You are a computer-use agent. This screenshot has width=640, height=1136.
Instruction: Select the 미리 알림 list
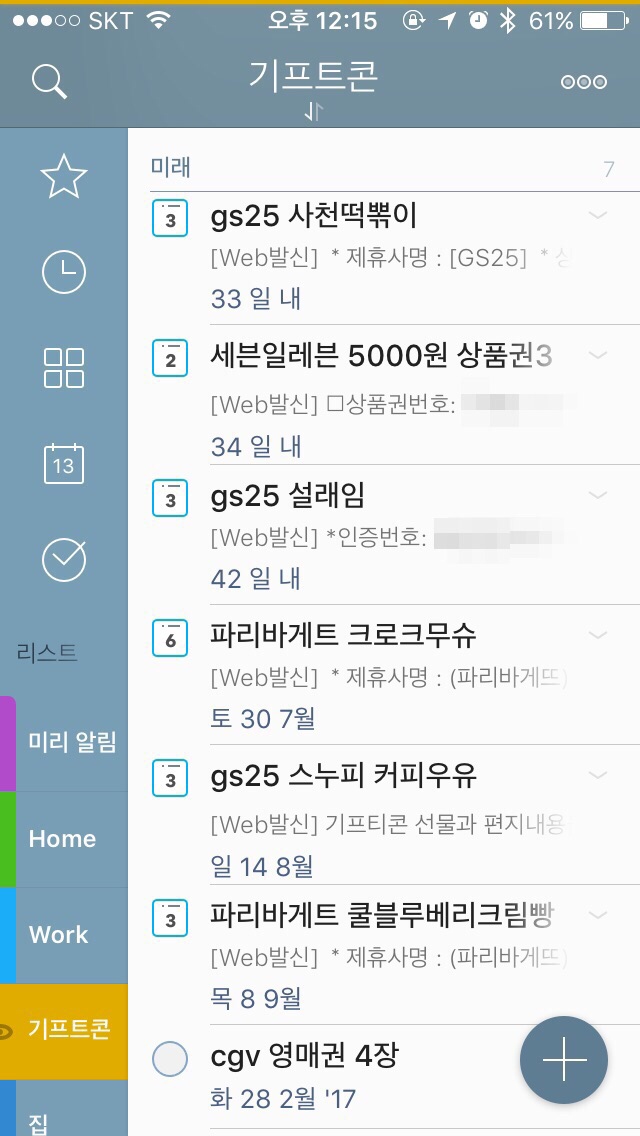pyautogui.click(x=72, y=742)
